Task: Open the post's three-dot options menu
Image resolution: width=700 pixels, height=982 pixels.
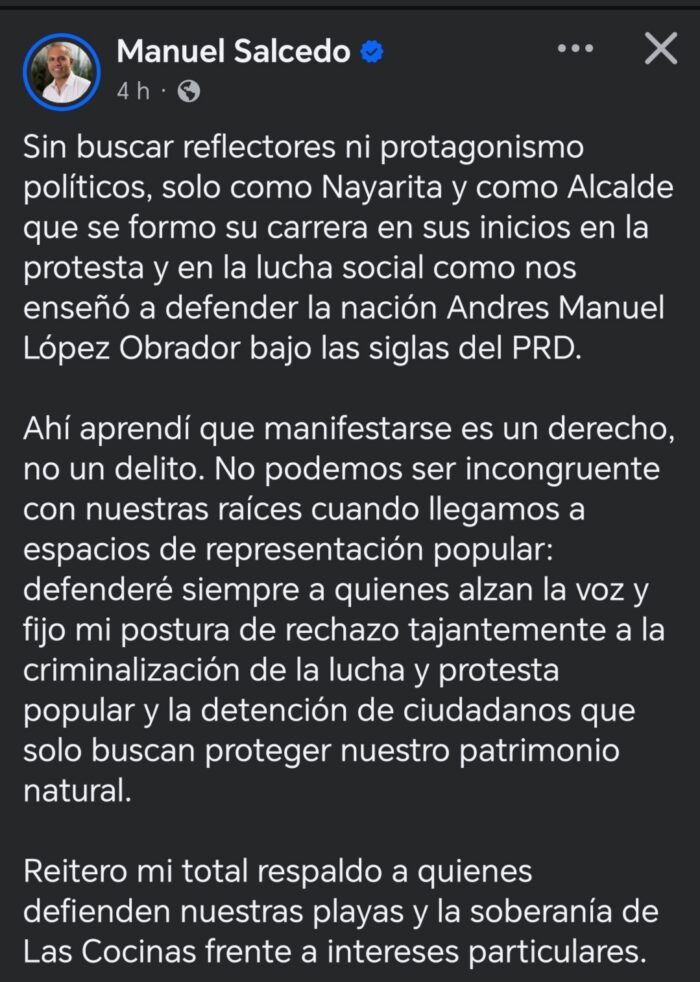Action: click(x=576, y=49)
